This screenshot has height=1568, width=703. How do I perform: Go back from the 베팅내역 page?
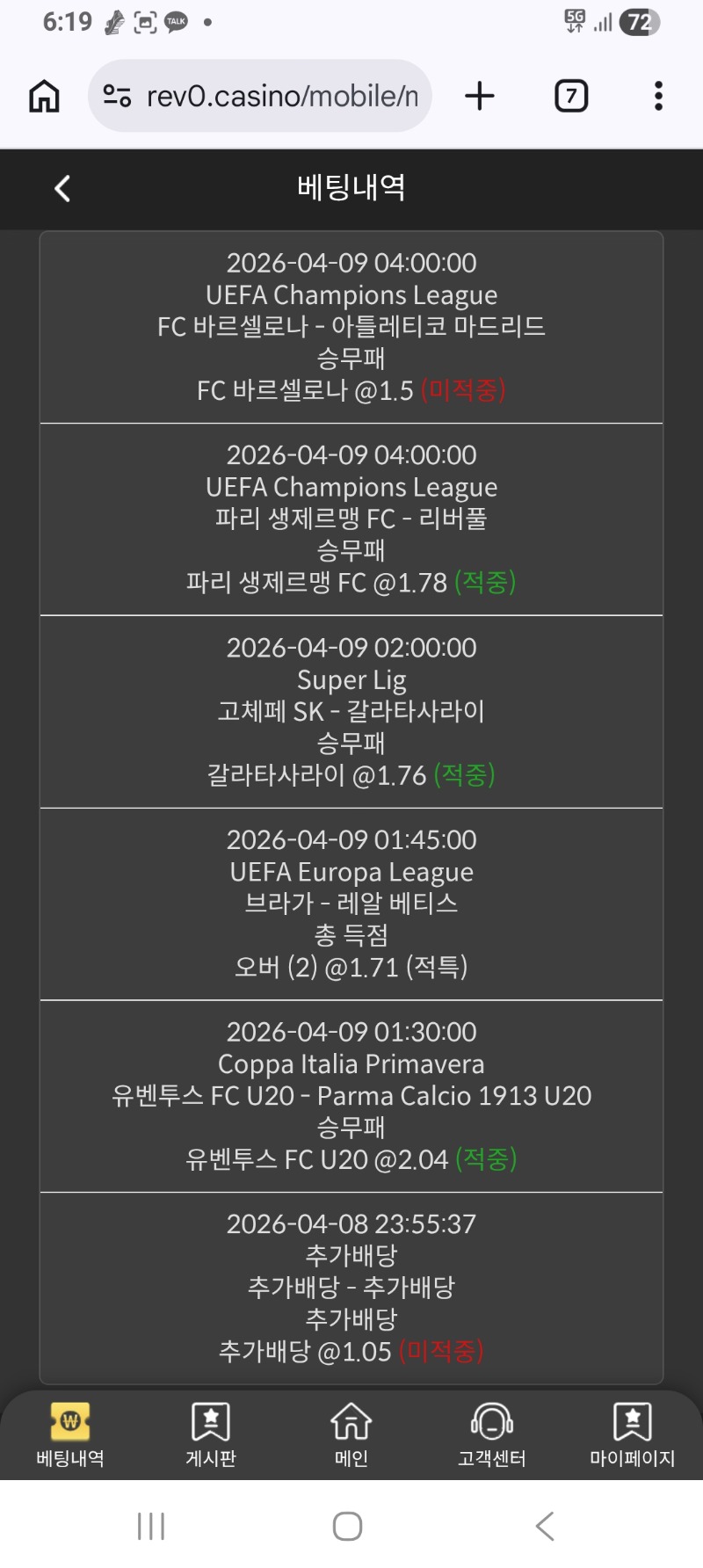pos(62,188)
